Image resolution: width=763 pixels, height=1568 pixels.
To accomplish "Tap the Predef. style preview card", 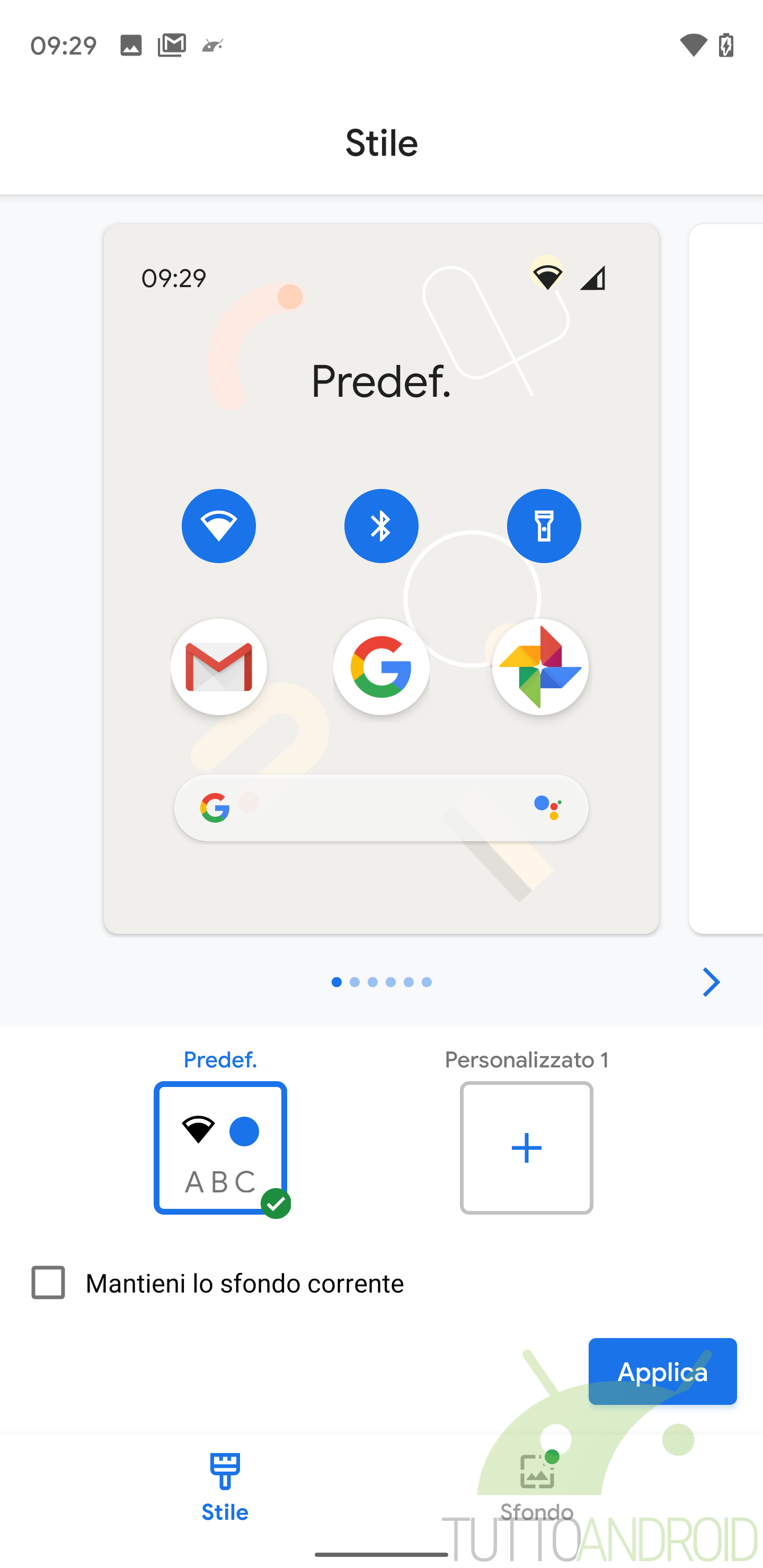I will click(381, 578).
